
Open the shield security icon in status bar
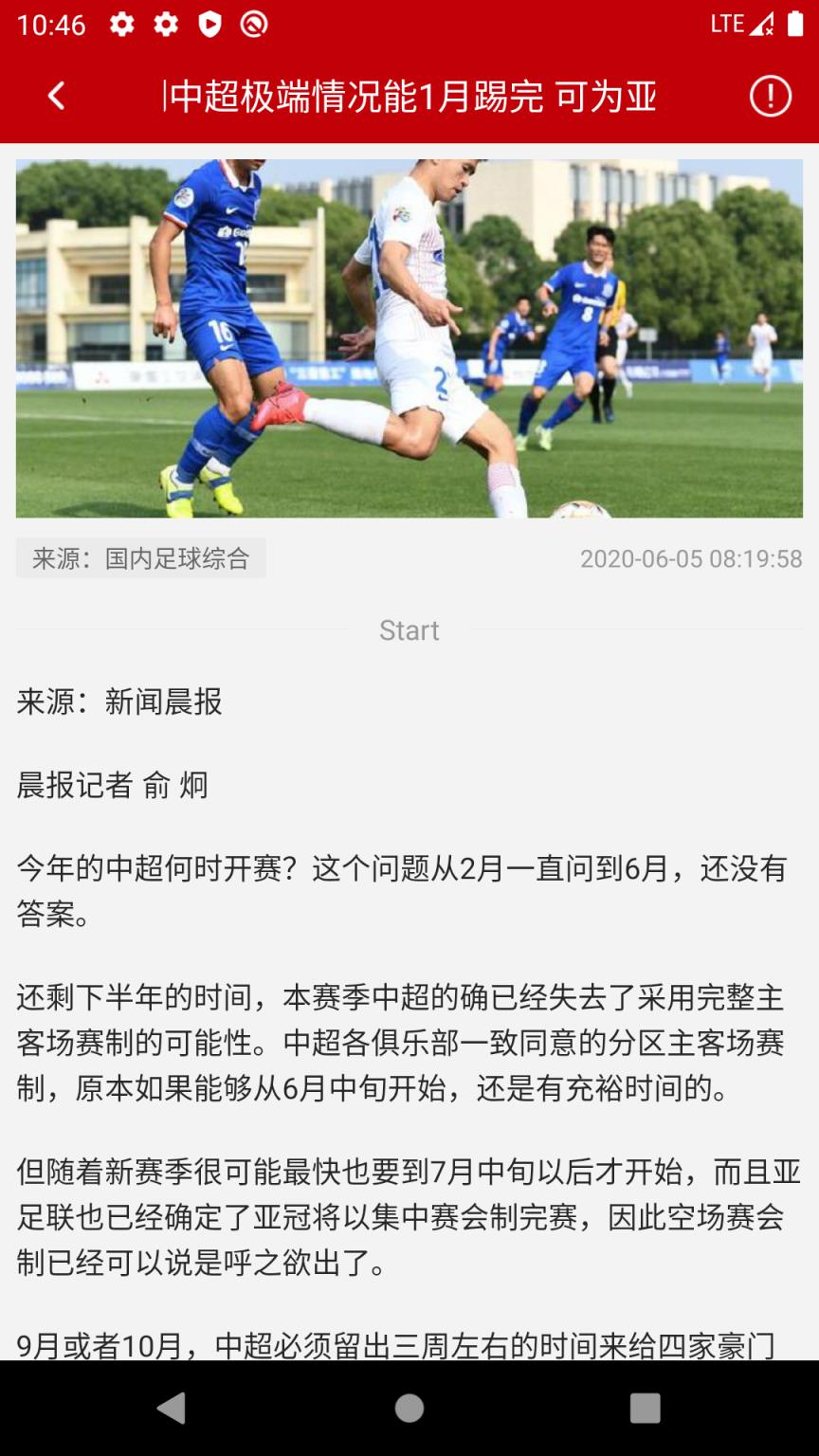[x=209, y=23]
